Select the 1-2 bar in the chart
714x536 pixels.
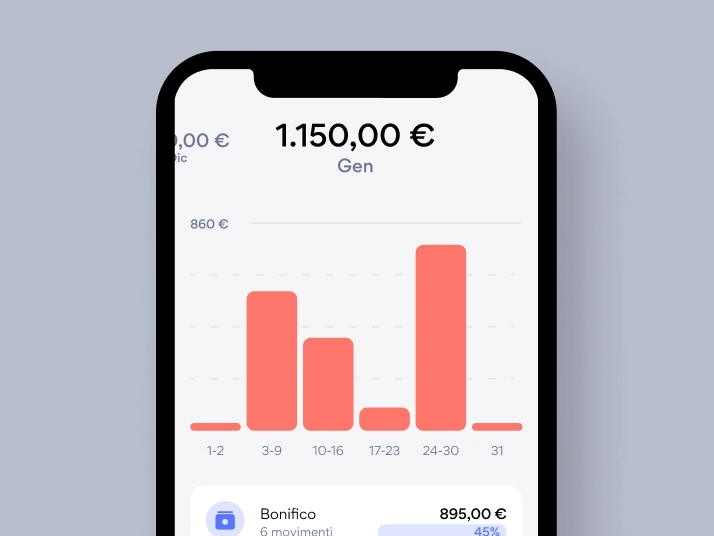point(215,427)
